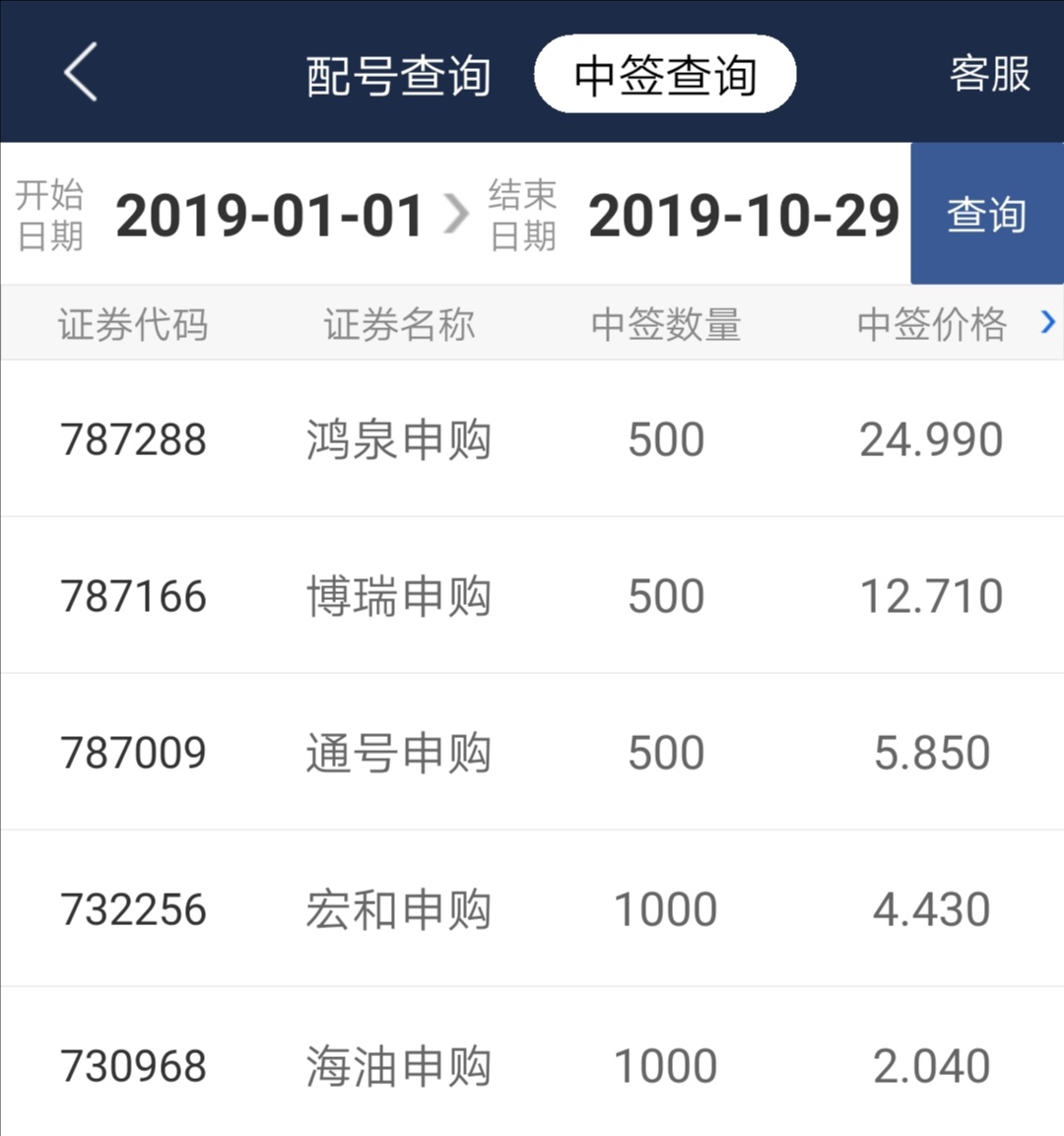Select the 通号申购 row
This screenshot has height=1136, width=1064.
tap(532, 751)
